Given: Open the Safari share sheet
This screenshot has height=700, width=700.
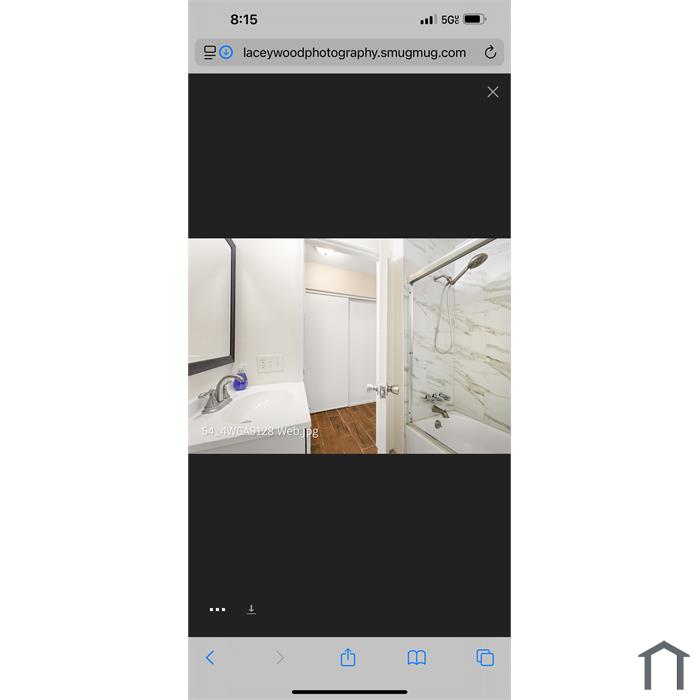Looking at the screenshot, I should click(348, 657).
